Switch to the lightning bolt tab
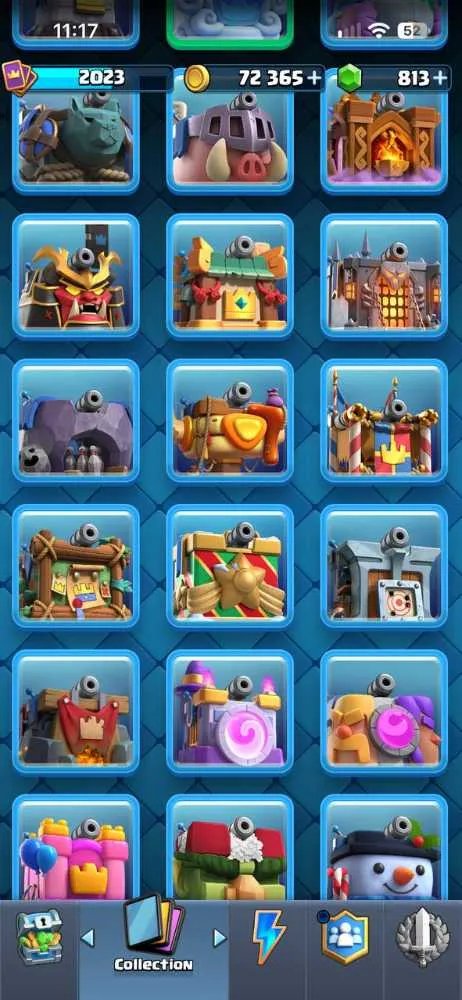462x1000 pixels. tap(269, 937)
